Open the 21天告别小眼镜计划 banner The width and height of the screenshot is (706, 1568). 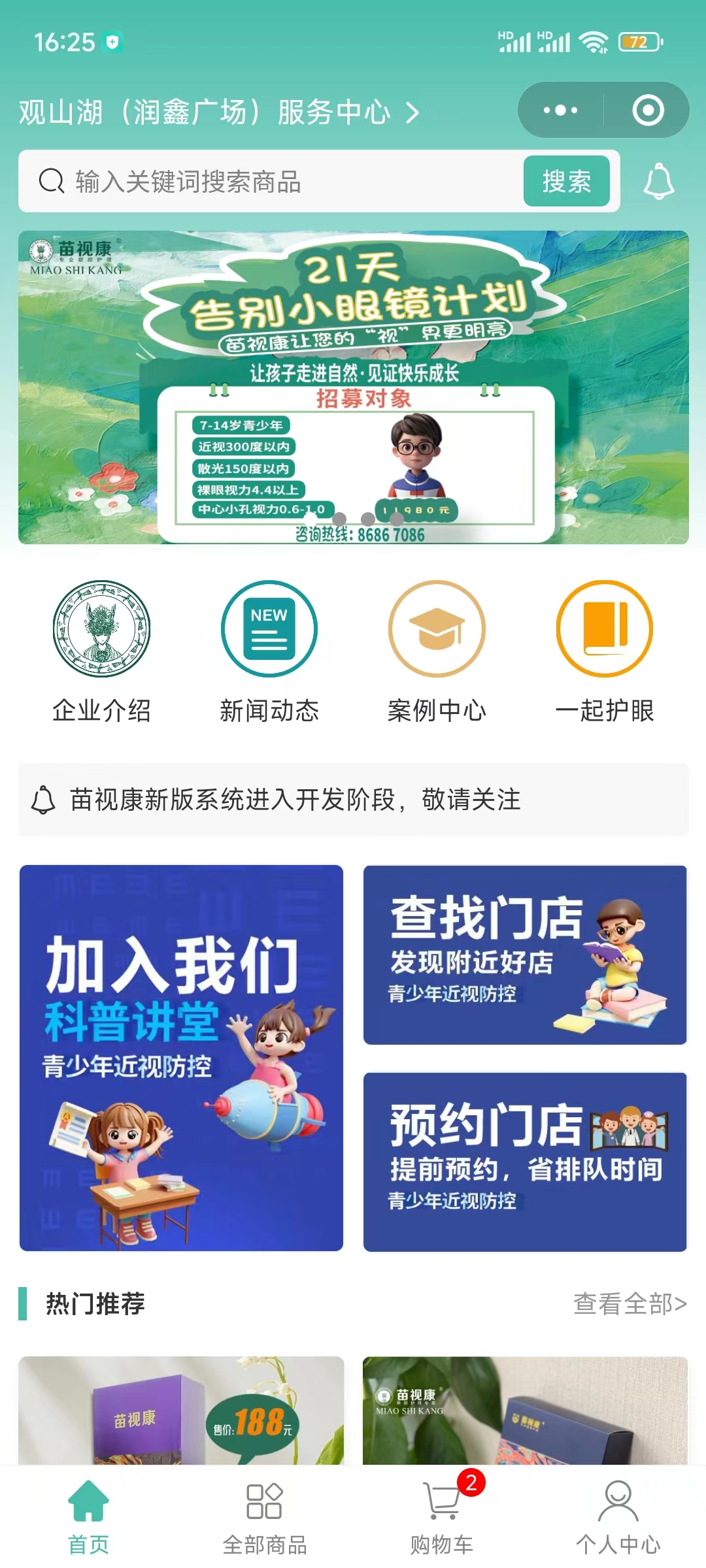pos(353,387)
